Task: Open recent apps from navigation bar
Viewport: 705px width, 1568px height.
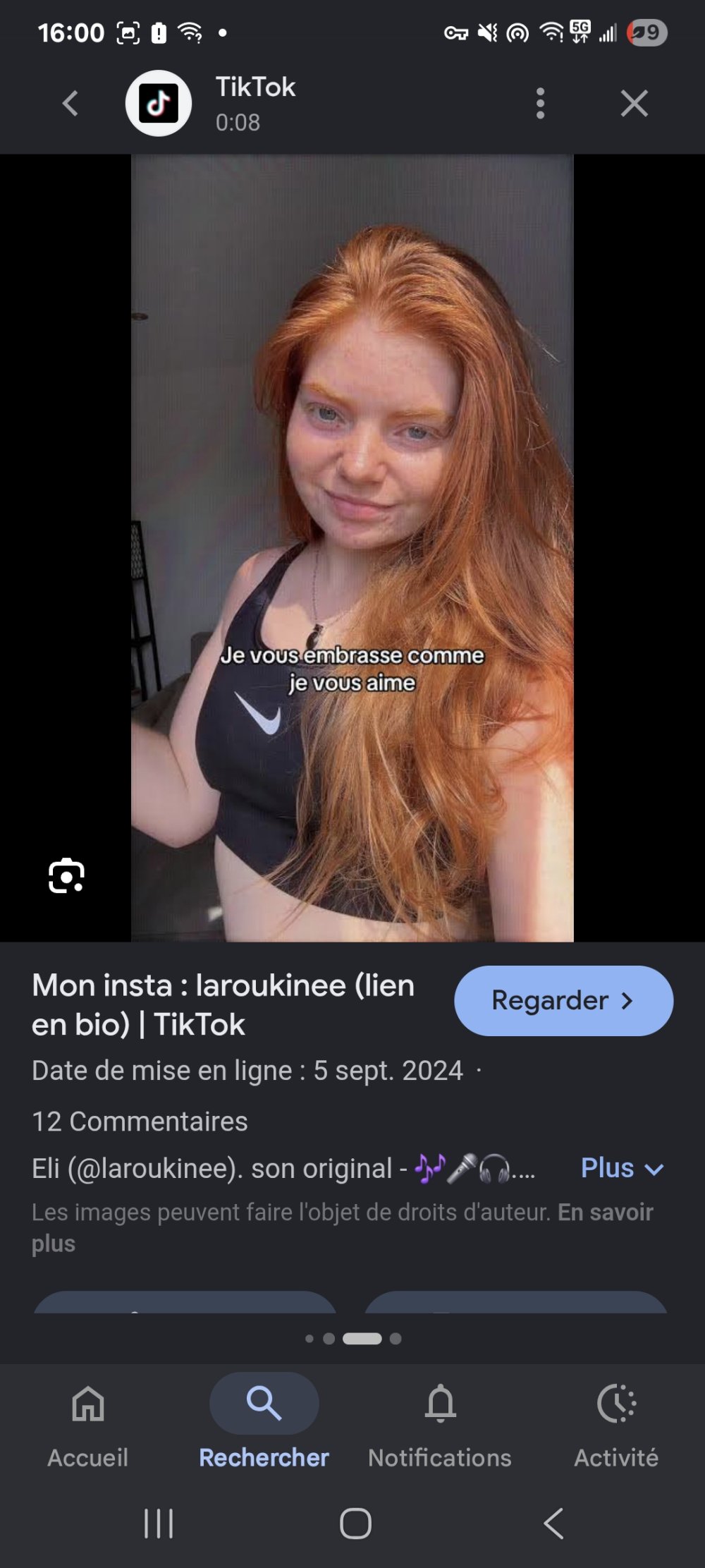Action: (x=159, y=1524)
